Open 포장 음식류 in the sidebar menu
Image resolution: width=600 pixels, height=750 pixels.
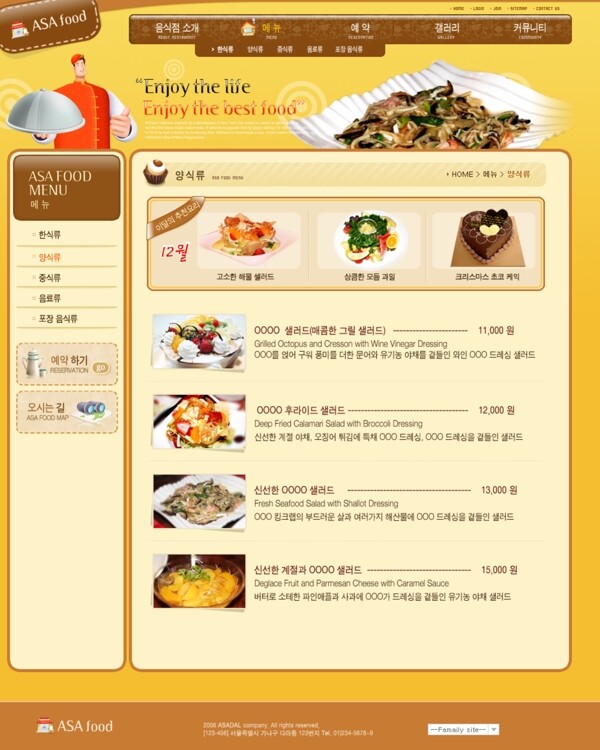click(x=58, y=319)
